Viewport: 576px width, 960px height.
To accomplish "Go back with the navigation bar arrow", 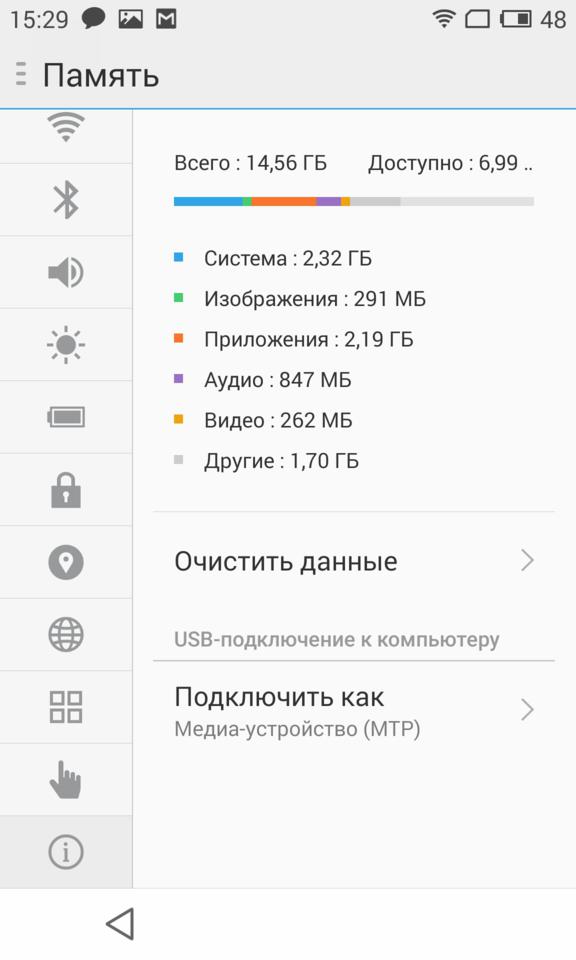I will [120, 923].
